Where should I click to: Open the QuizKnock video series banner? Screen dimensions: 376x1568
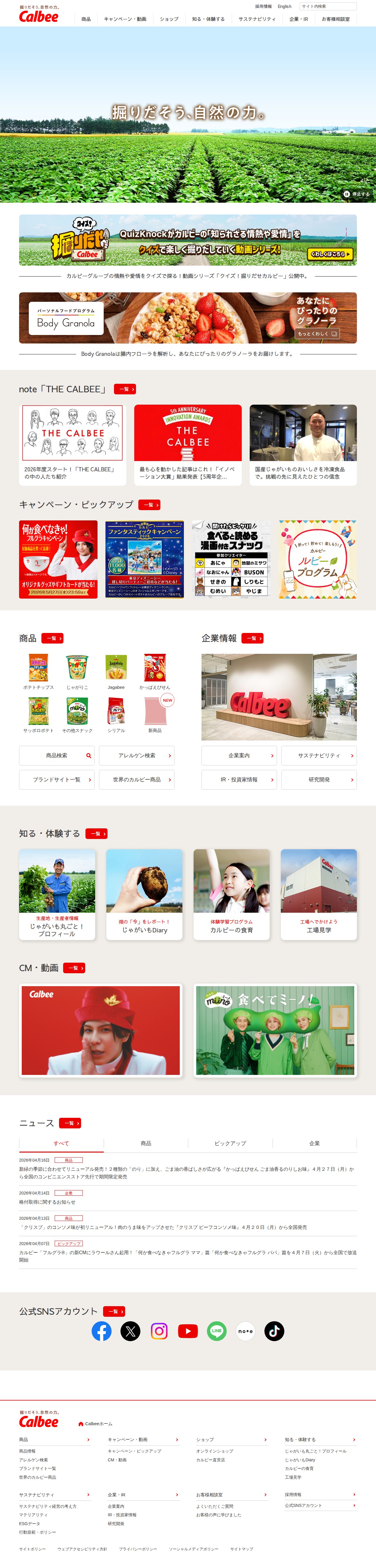point(187,240)
